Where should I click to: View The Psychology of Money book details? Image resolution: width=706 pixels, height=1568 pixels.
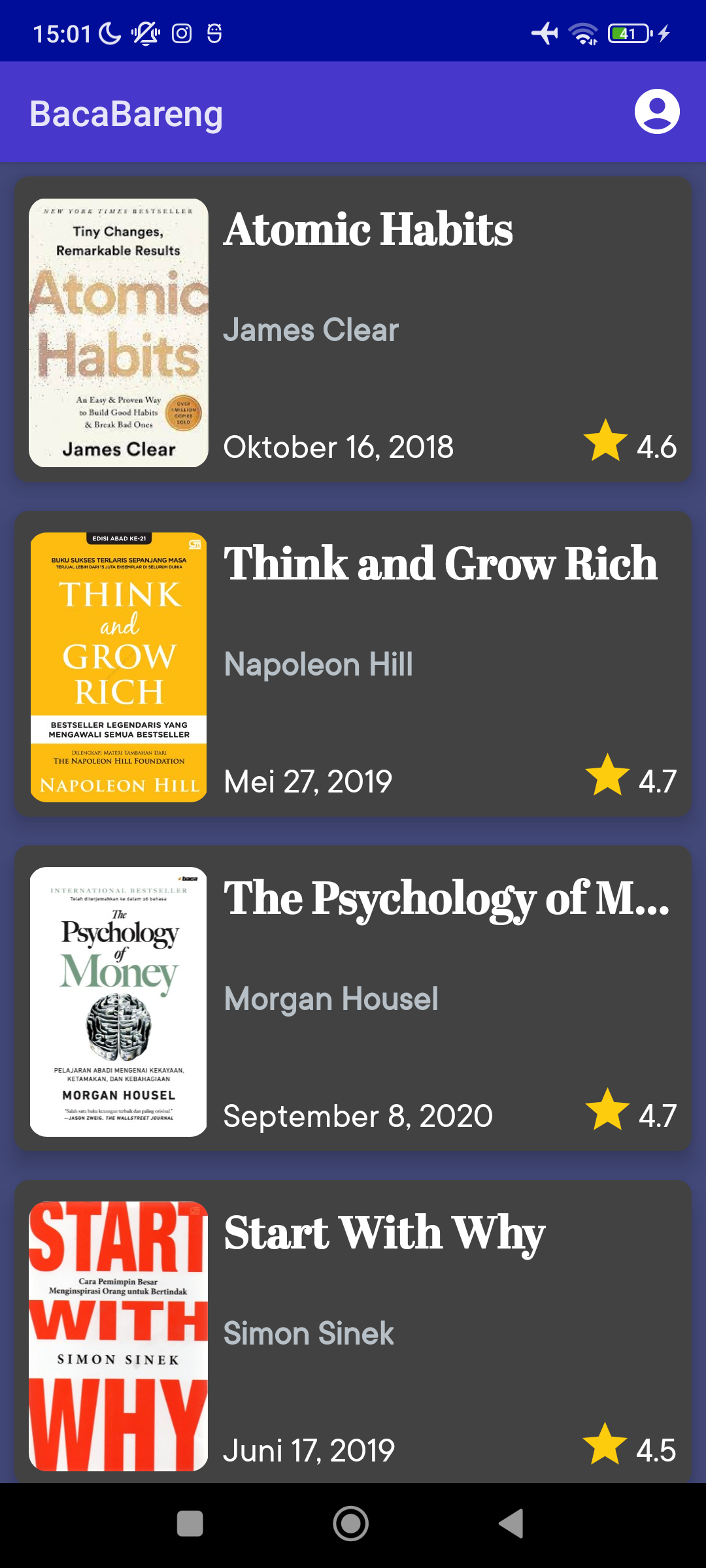click(x=353, y=999)
